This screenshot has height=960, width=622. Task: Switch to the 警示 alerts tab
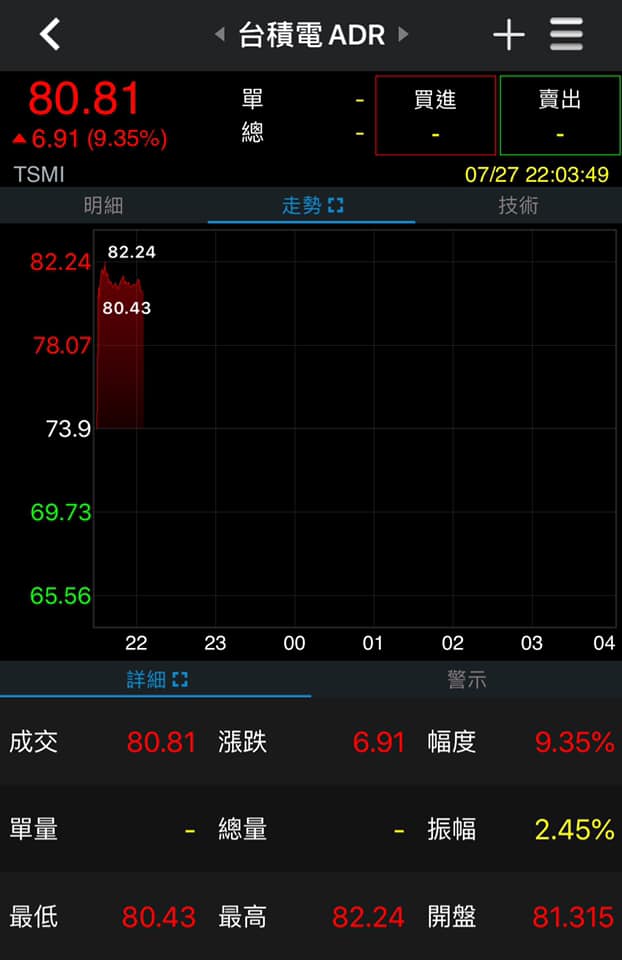pos(466,680)
